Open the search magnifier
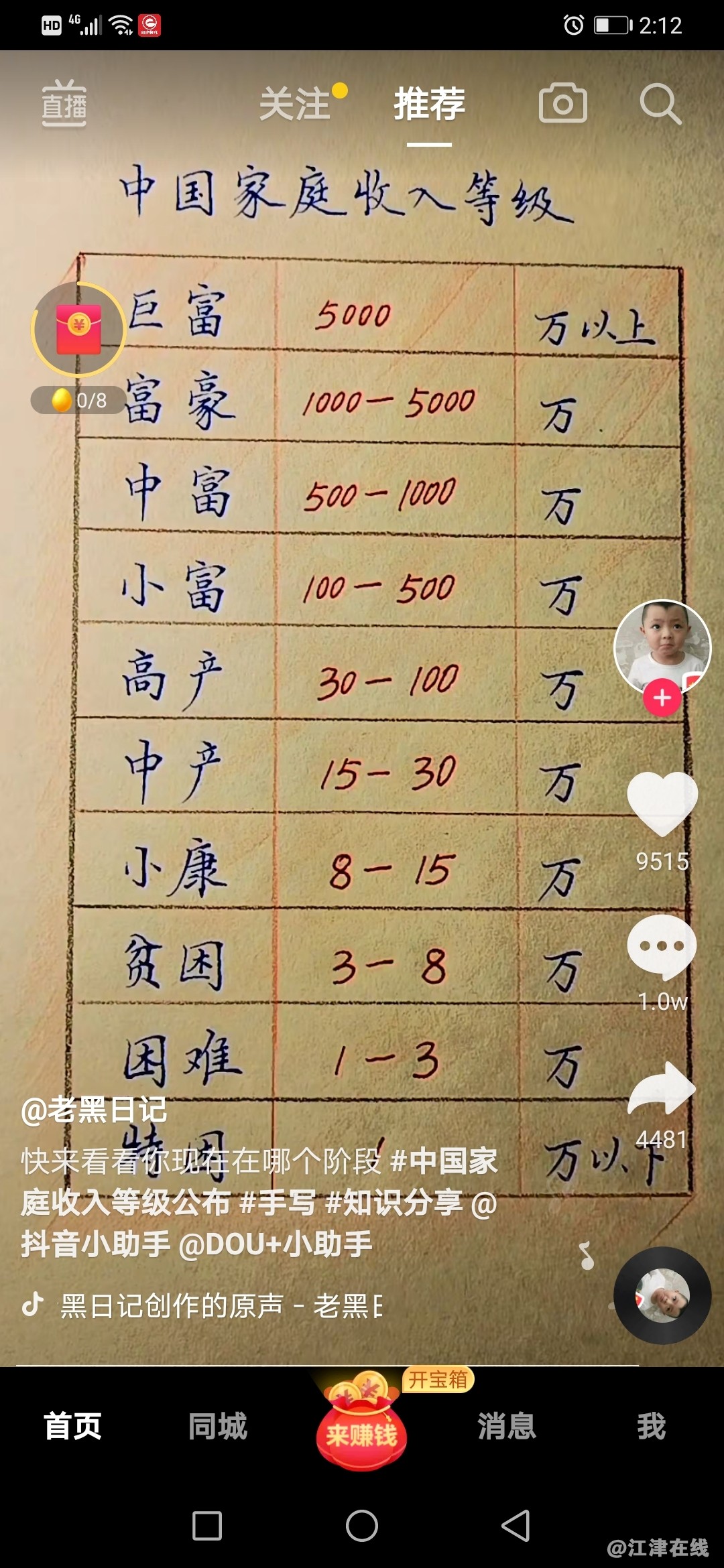The height and width of the screenshot is (1568, 724). (660, 104)
